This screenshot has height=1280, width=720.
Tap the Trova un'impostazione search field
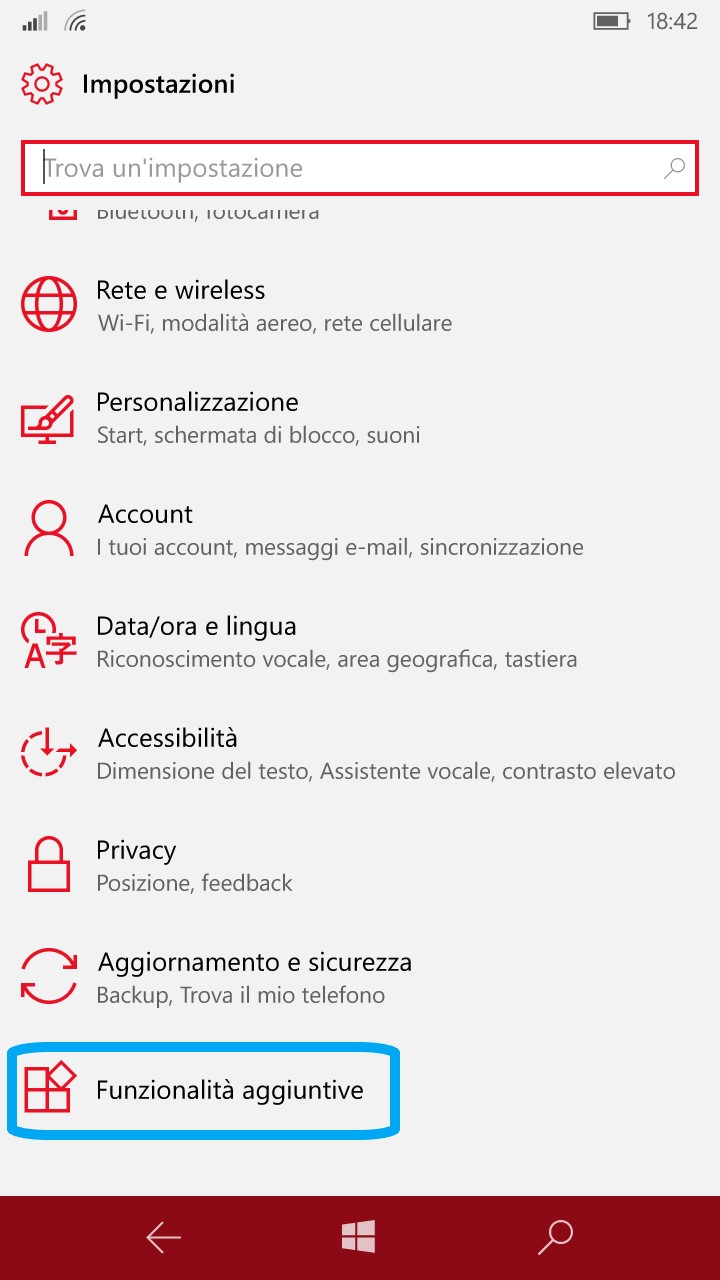(340, 168)
